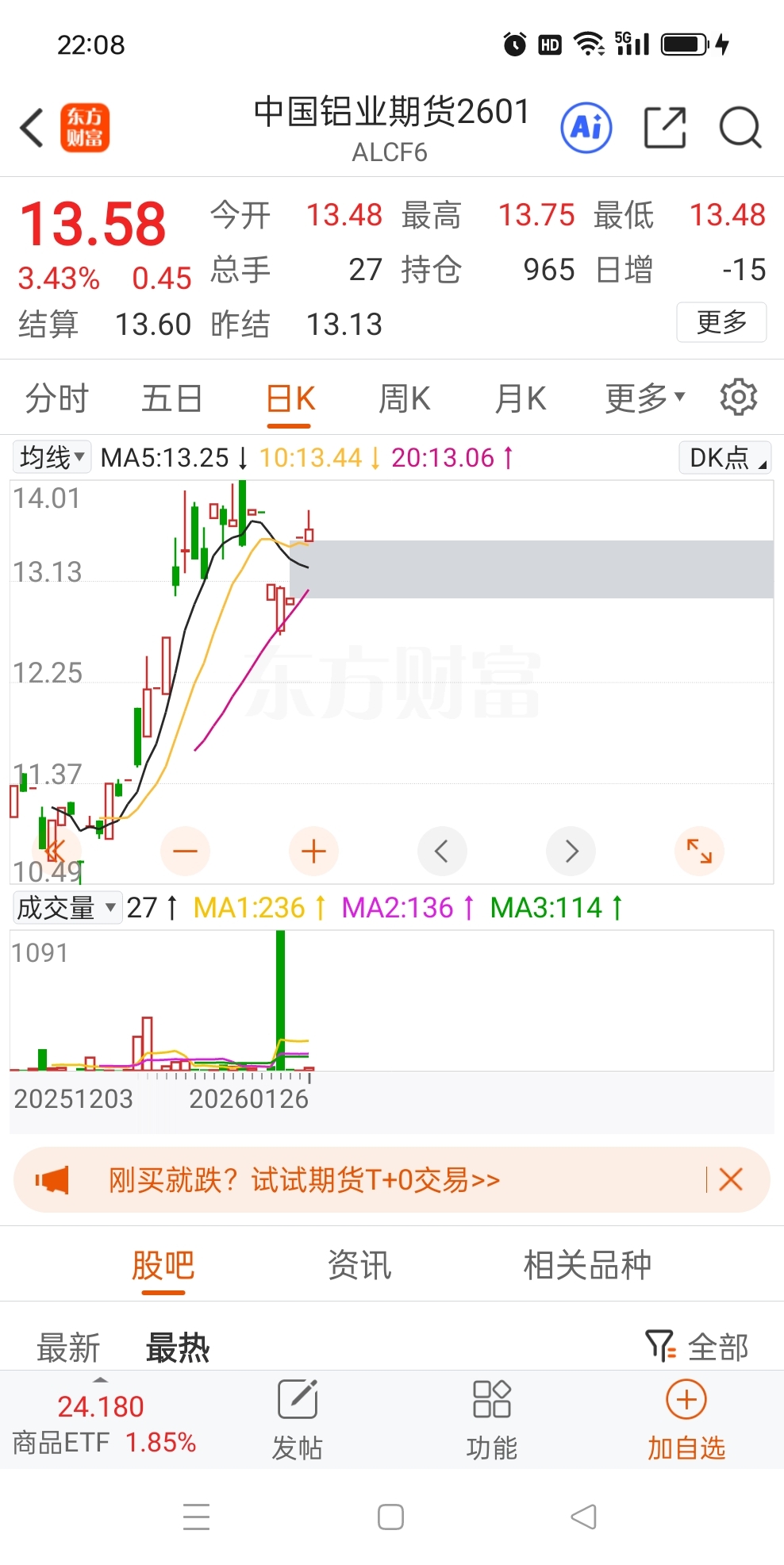Tap the 更多 button under quote details

(721, 322)
